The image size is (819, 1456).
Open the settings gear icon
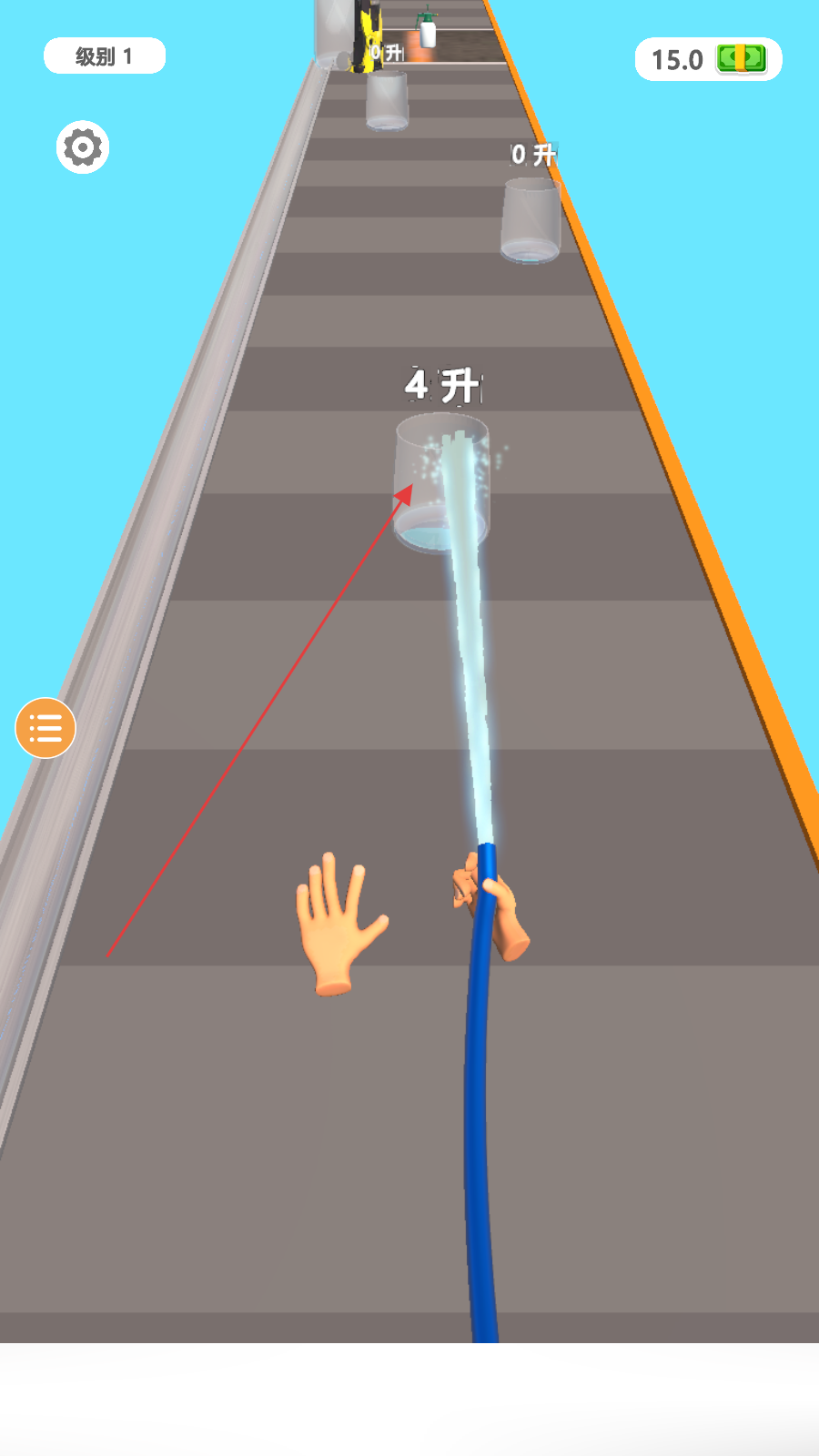[83, 147]
